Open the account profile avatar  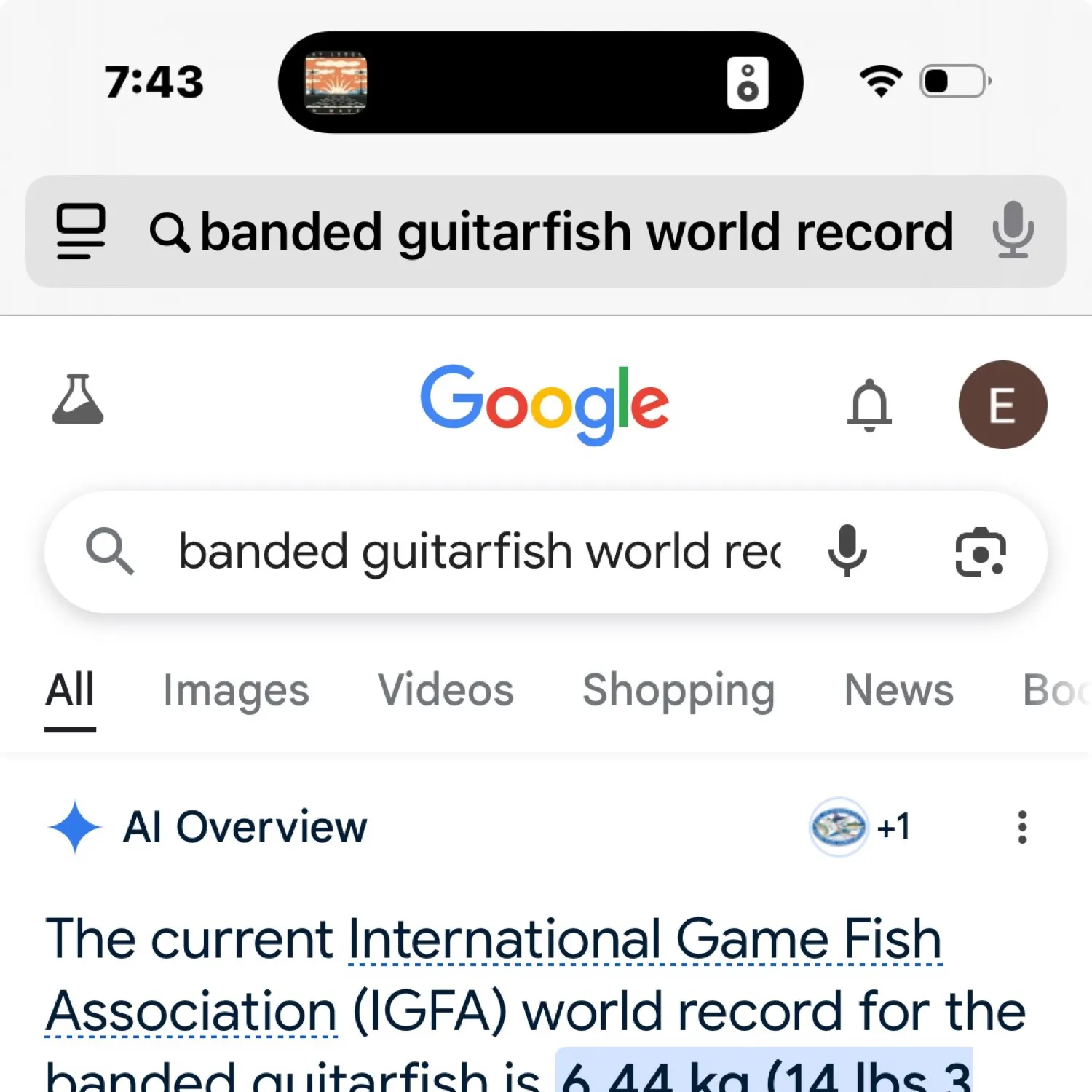pyautogui.click(x=1002, y=405)
